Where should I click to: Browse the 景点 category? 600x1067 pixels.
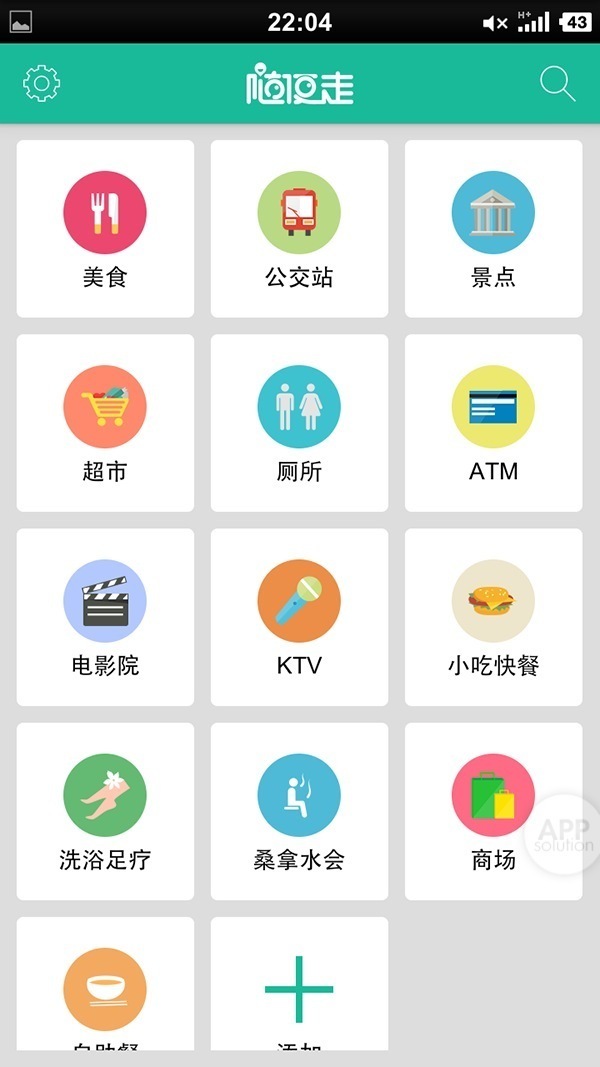[493, 229]
